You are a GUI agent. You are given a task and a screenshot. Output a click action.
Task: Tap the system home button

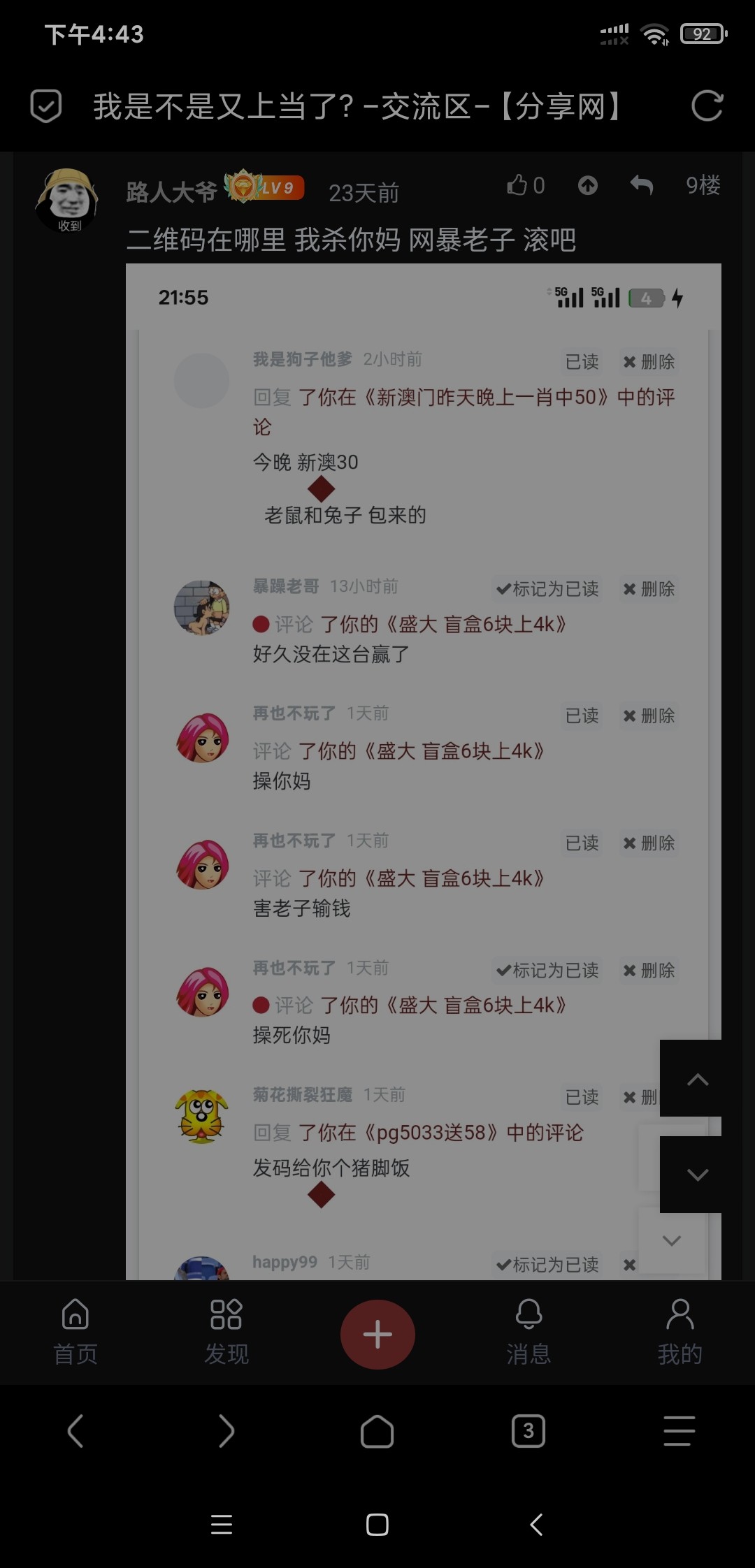click(377, 1525)
